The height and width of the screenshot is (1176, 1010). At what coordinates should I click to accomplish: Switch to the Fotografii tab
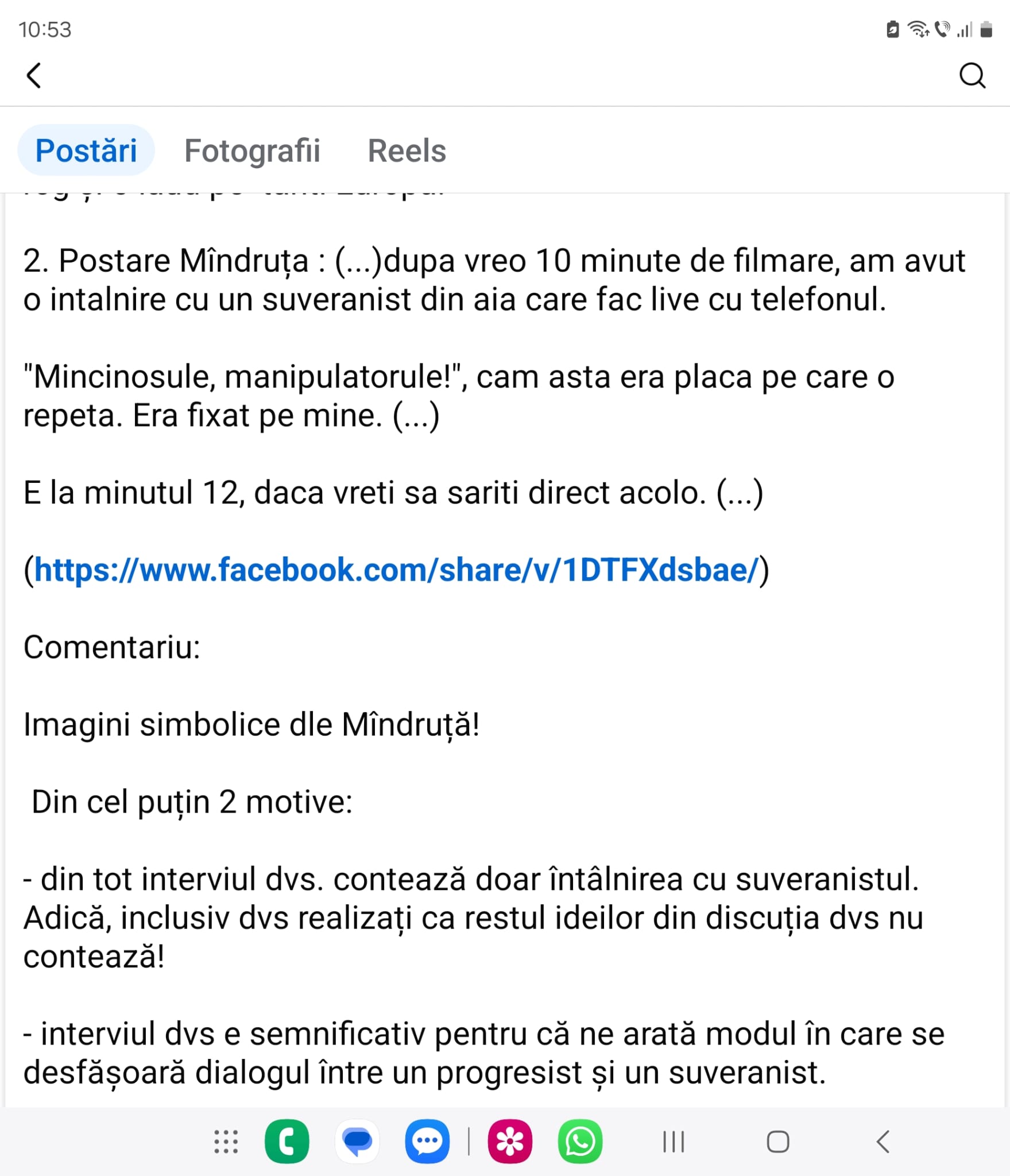251,150
